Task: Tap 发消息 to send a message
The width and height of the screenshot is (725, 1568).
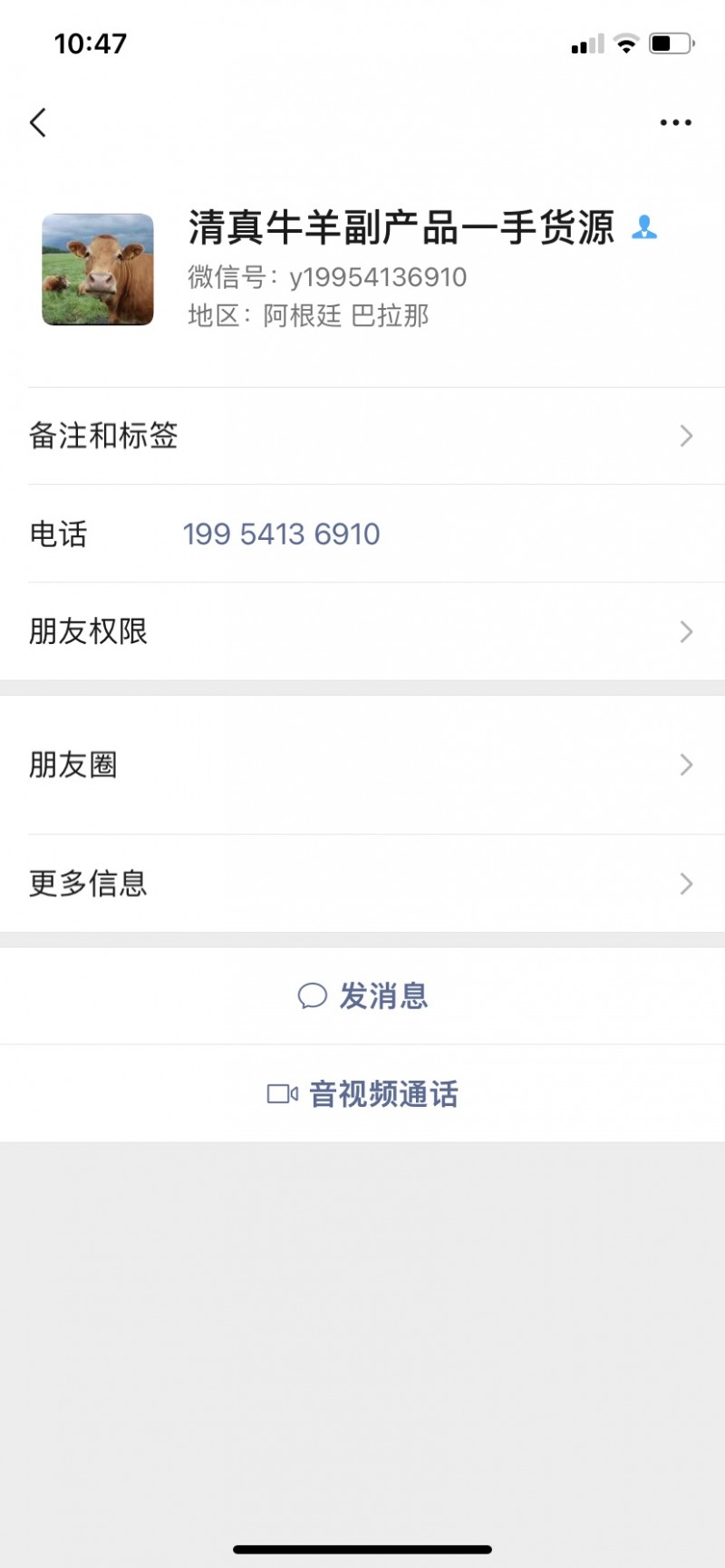Action: (x=362, y=996)
